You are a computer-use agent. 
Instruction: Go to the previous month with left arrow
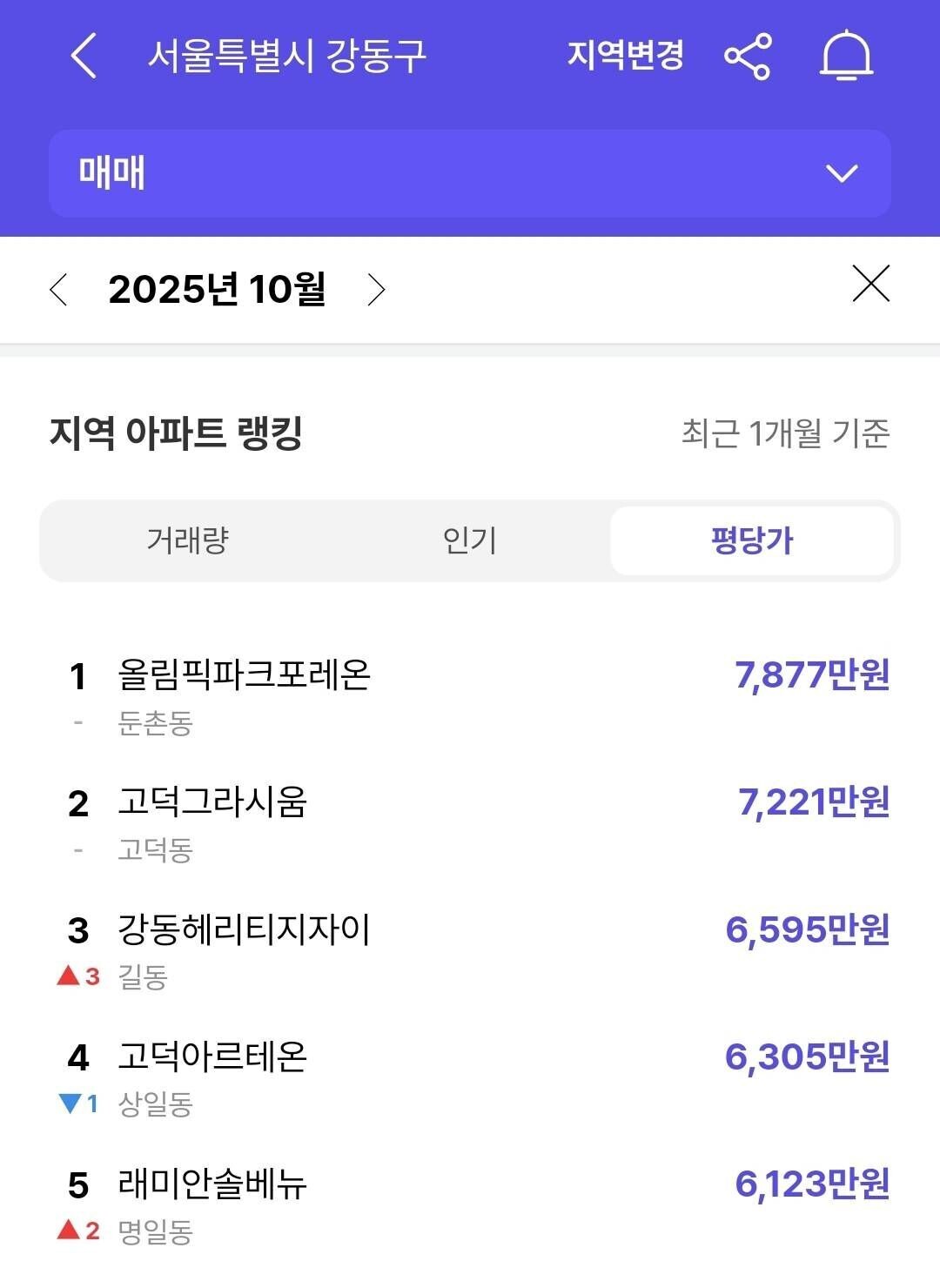[59, 291]
